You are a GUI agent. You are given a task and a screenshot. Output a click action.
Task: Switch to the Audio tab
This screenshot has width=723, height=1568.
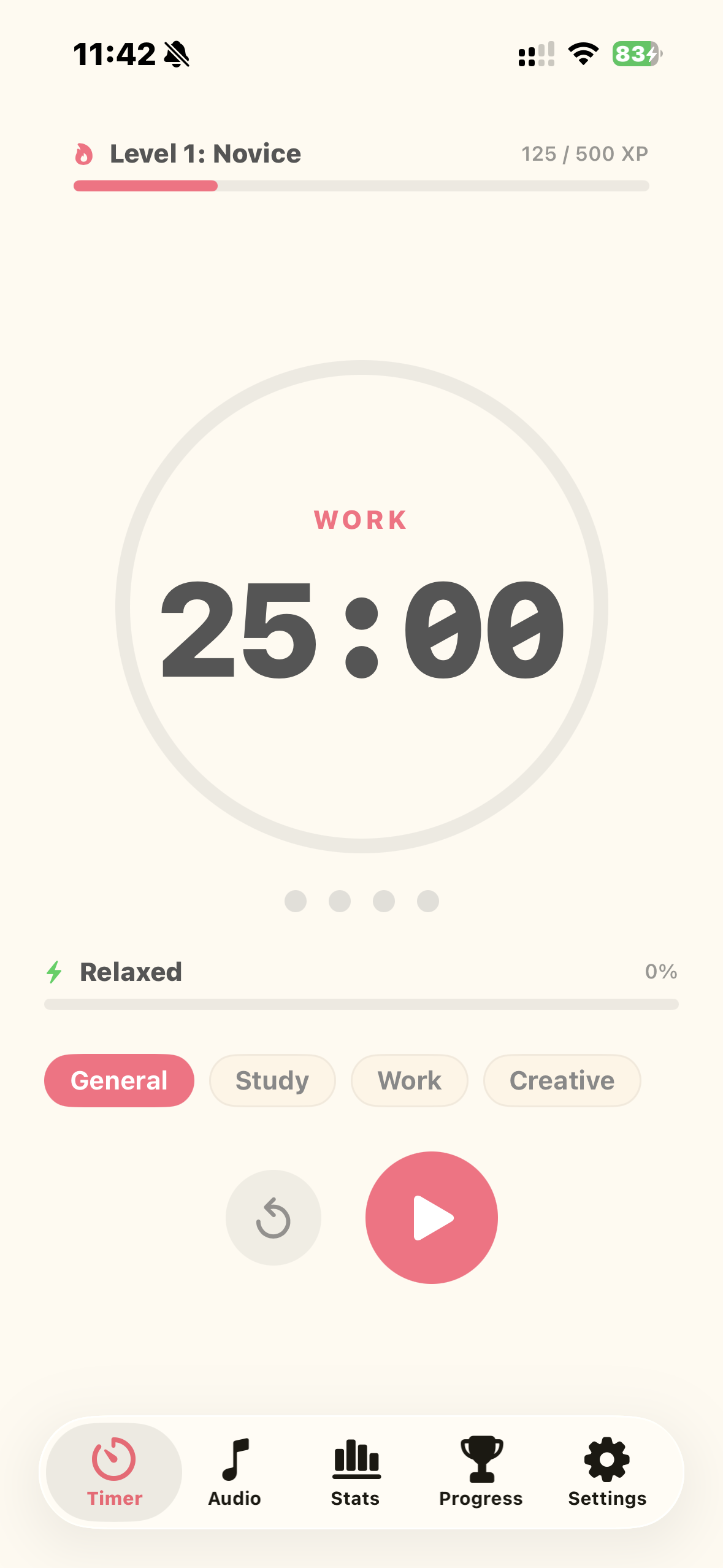[x=234, y=1471]
